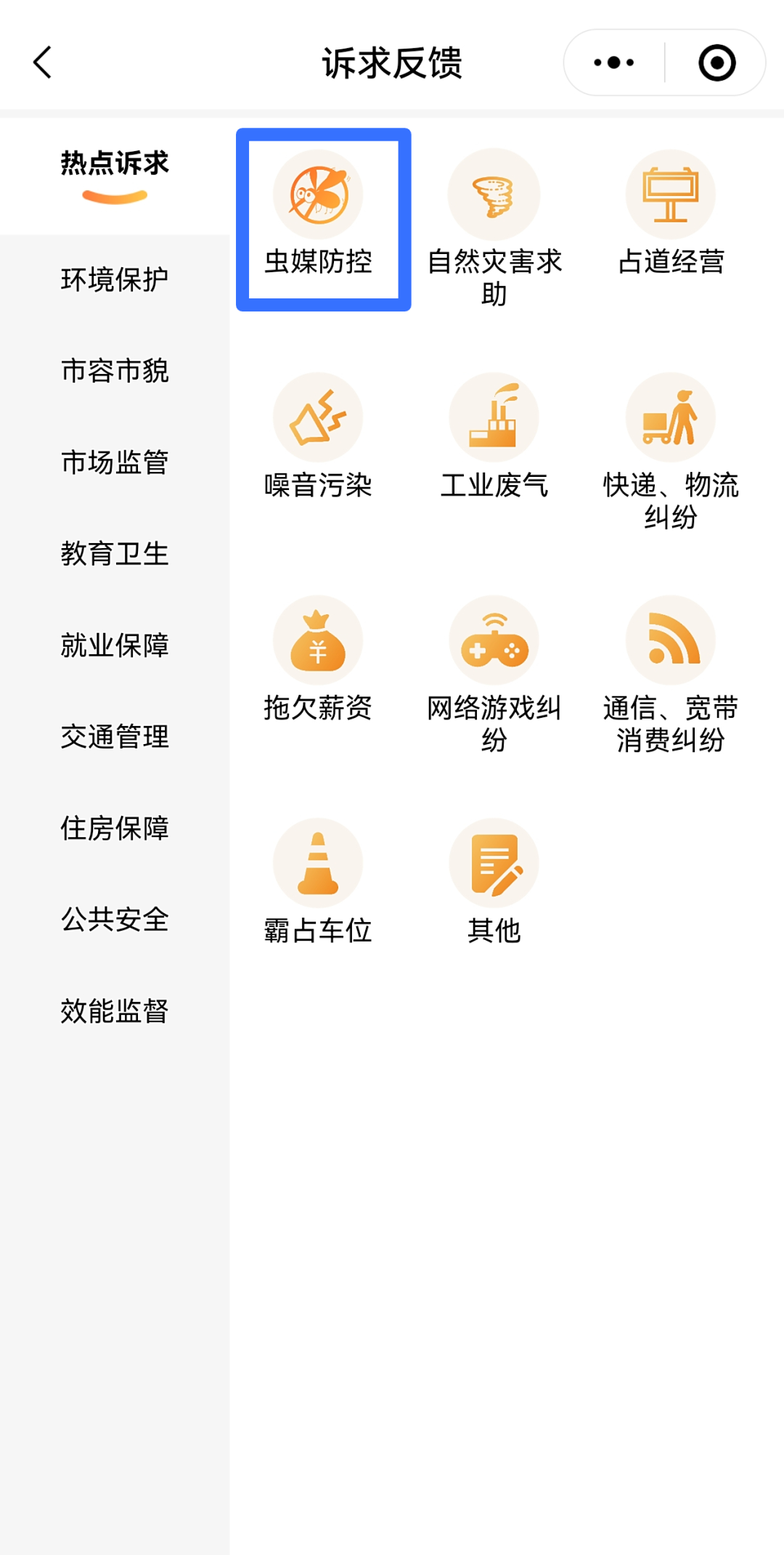Switch to 效能监督 category
This screenshot has width=784, height=1555.
point(115,1011)
